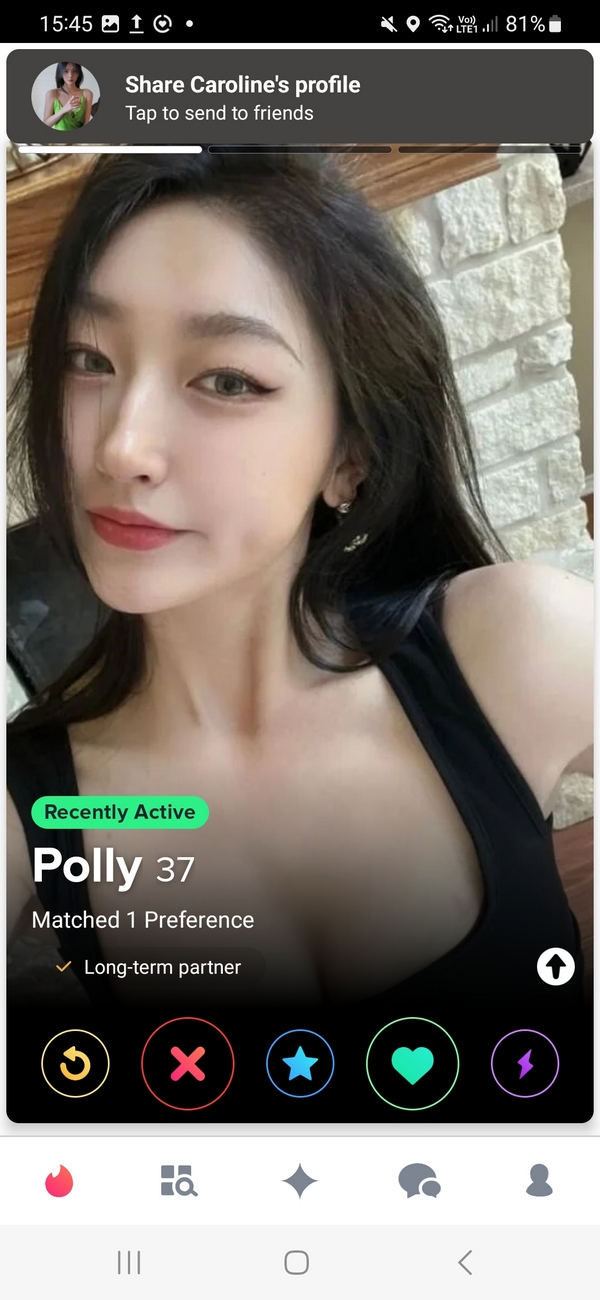Viewport: 600px width, 1300px height.
Task: Open the sparkle Gold tab
Action: 300,1182
